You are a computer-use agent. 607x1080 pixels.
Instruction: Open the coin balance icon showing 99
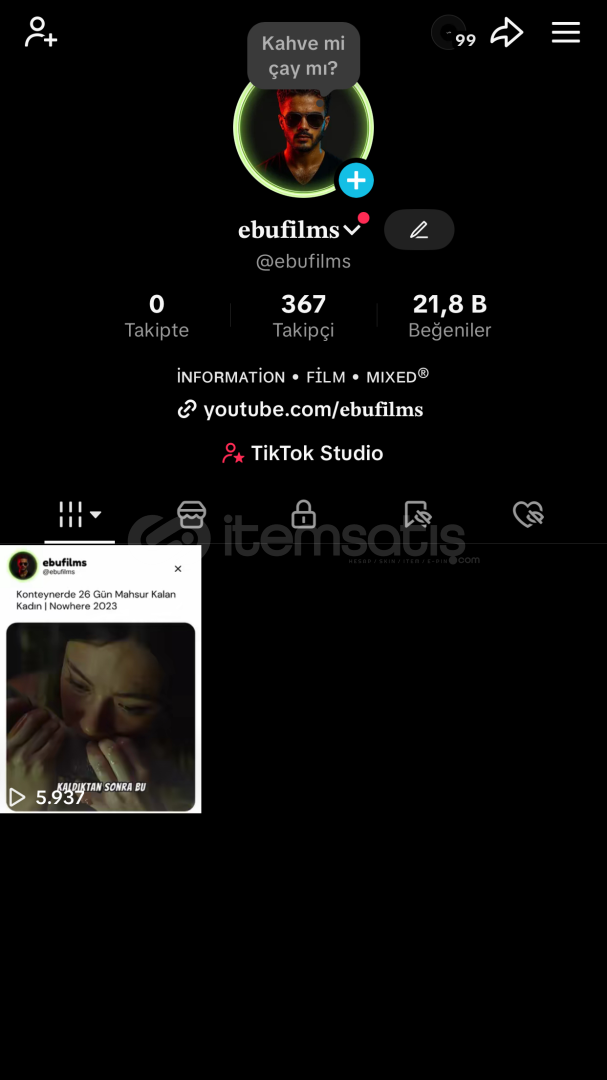tap(453, 32)
